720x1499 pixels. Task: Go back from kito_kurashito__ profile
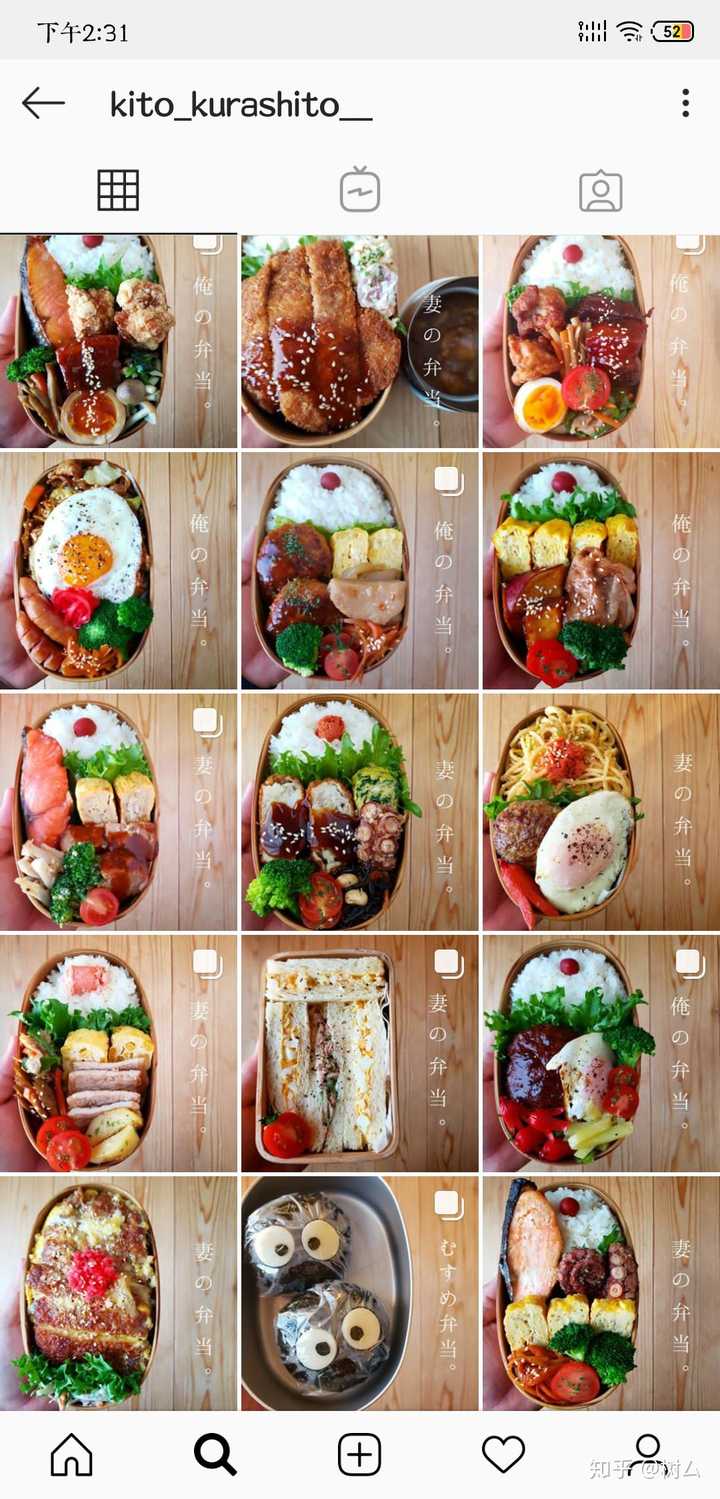click(x=43, y=103)
